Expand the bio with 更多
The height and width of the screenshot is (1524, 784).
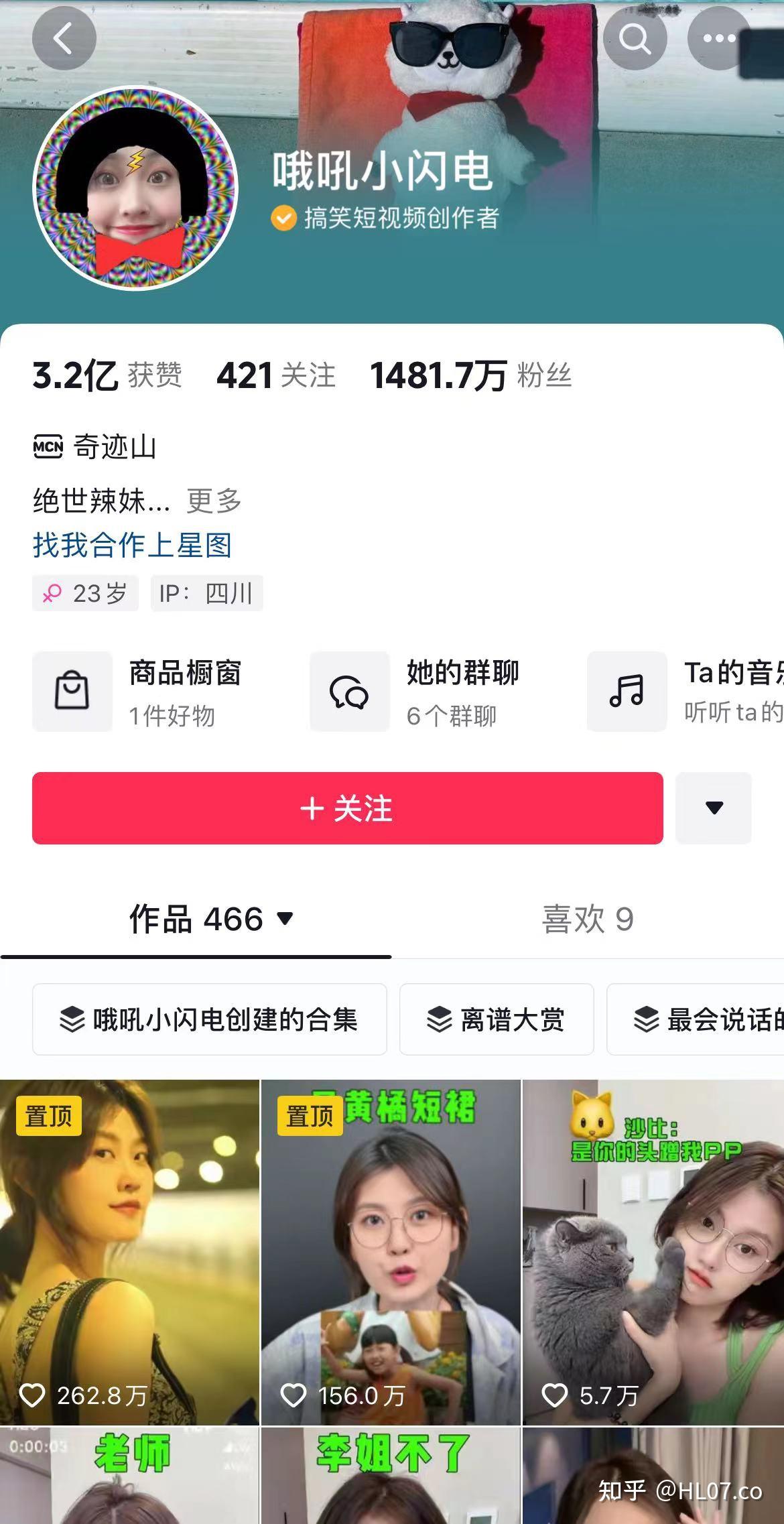pyautogui.click(x=213, y=501)
